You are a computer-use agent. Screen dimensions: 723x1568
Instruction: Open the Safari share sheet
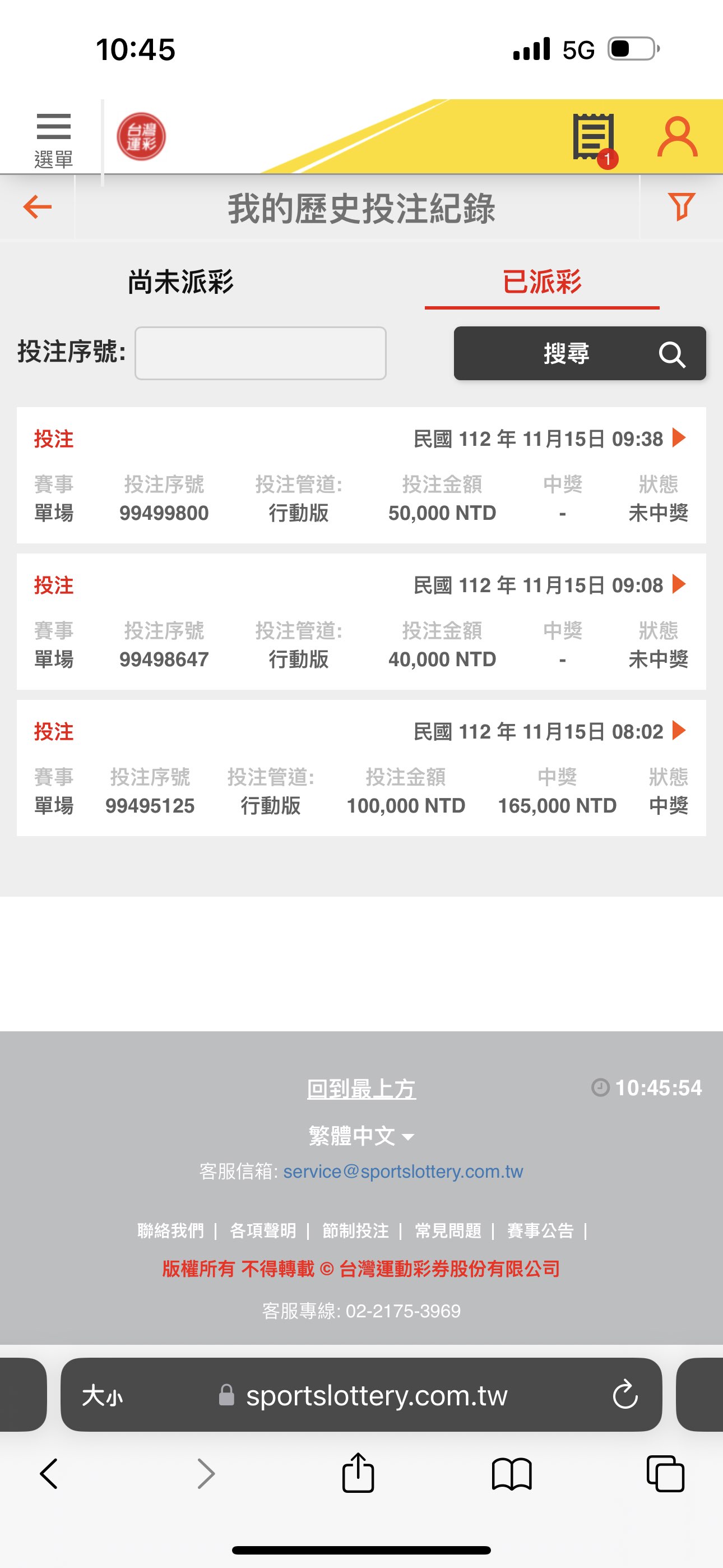358,1474
